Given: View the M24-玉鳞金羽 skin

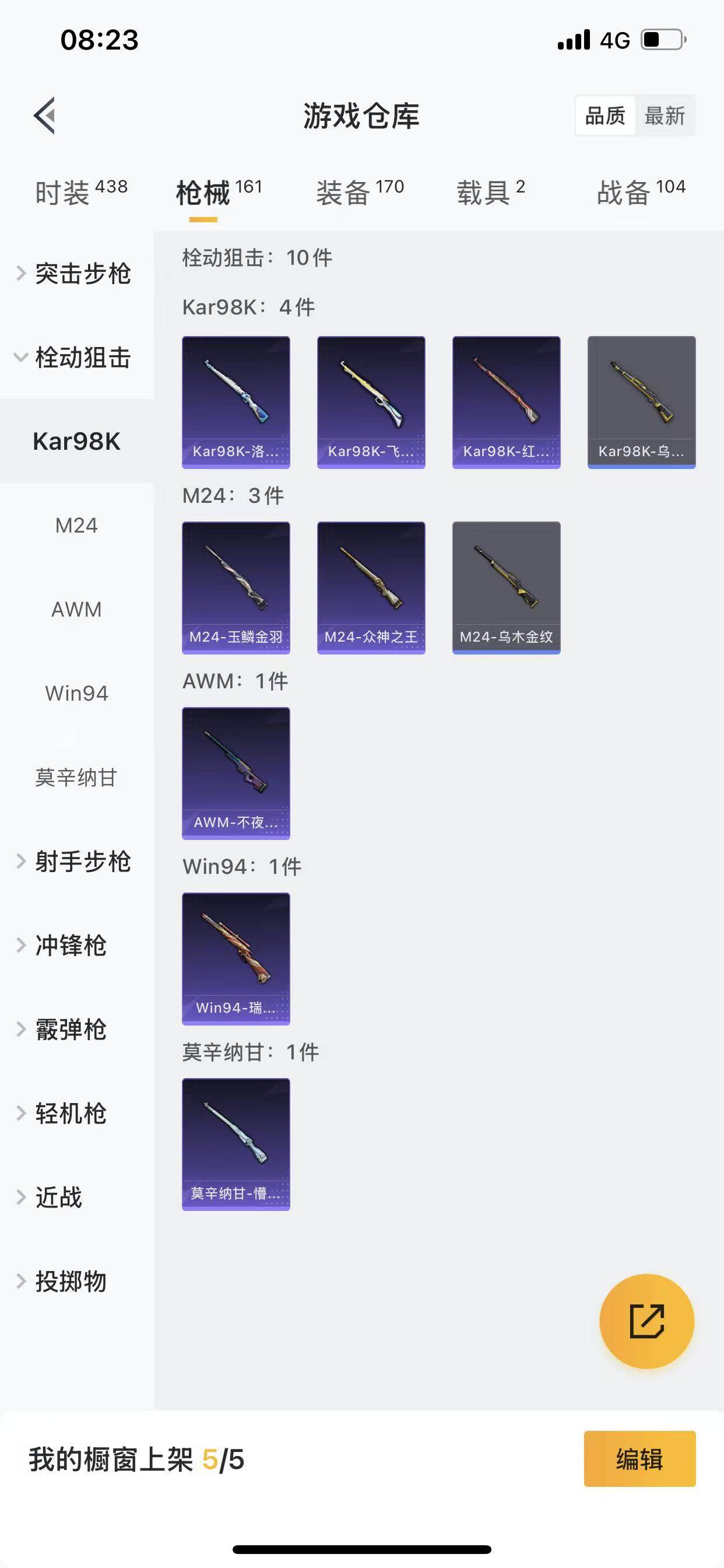Looking at the screenshot, I should point(236,587).
